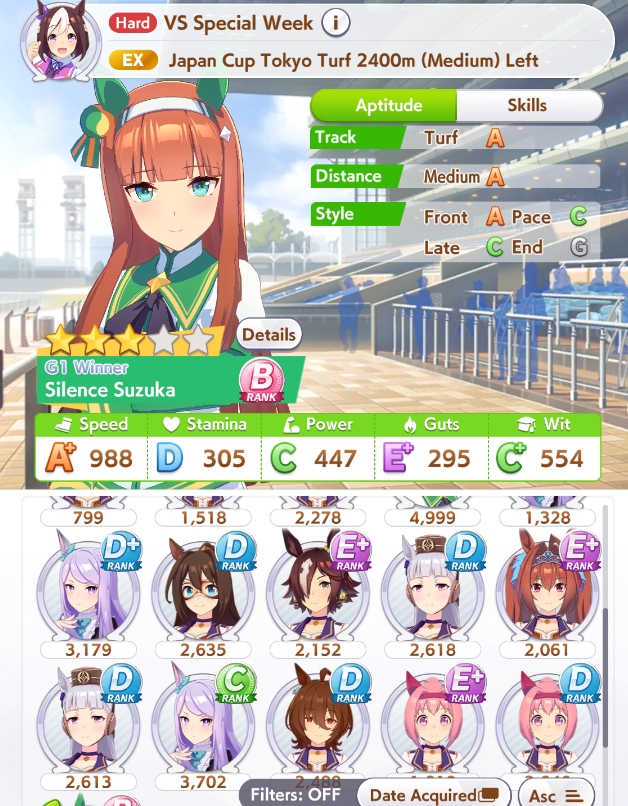
Task: Switch to the Skills tab
Action: click(529, 105)
